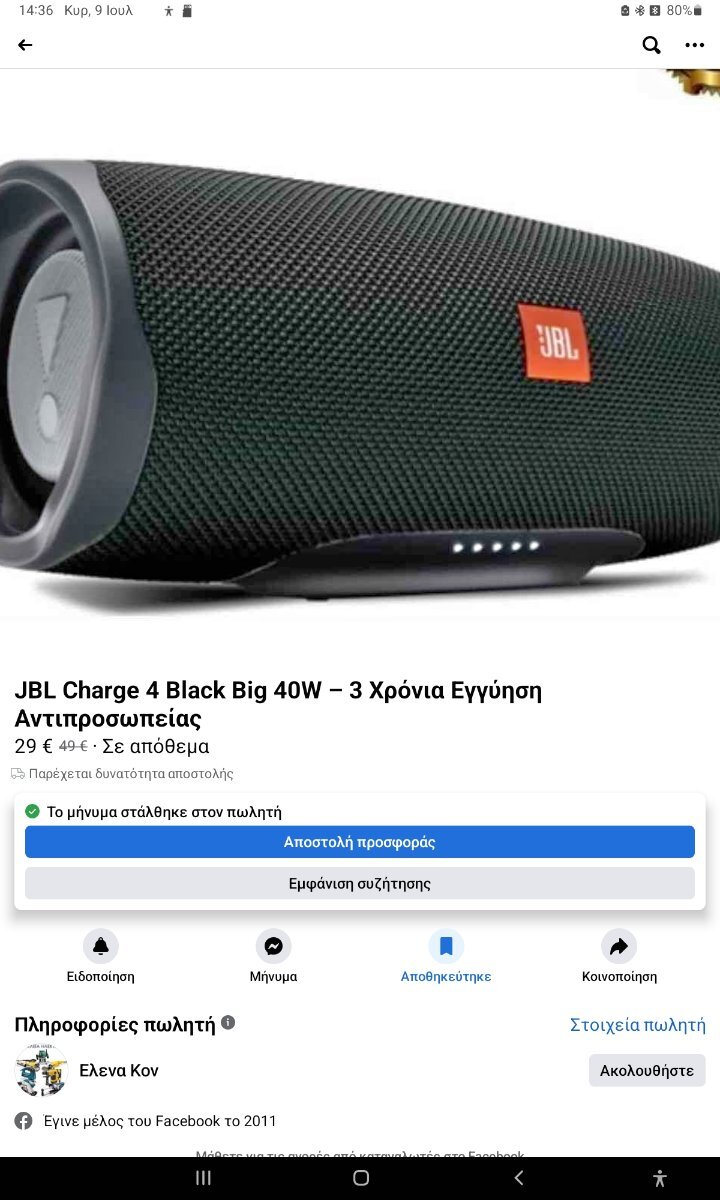720x1200 pixels.
Task: Open the Στοιχεία πωλητή link
Action: 638,1025
